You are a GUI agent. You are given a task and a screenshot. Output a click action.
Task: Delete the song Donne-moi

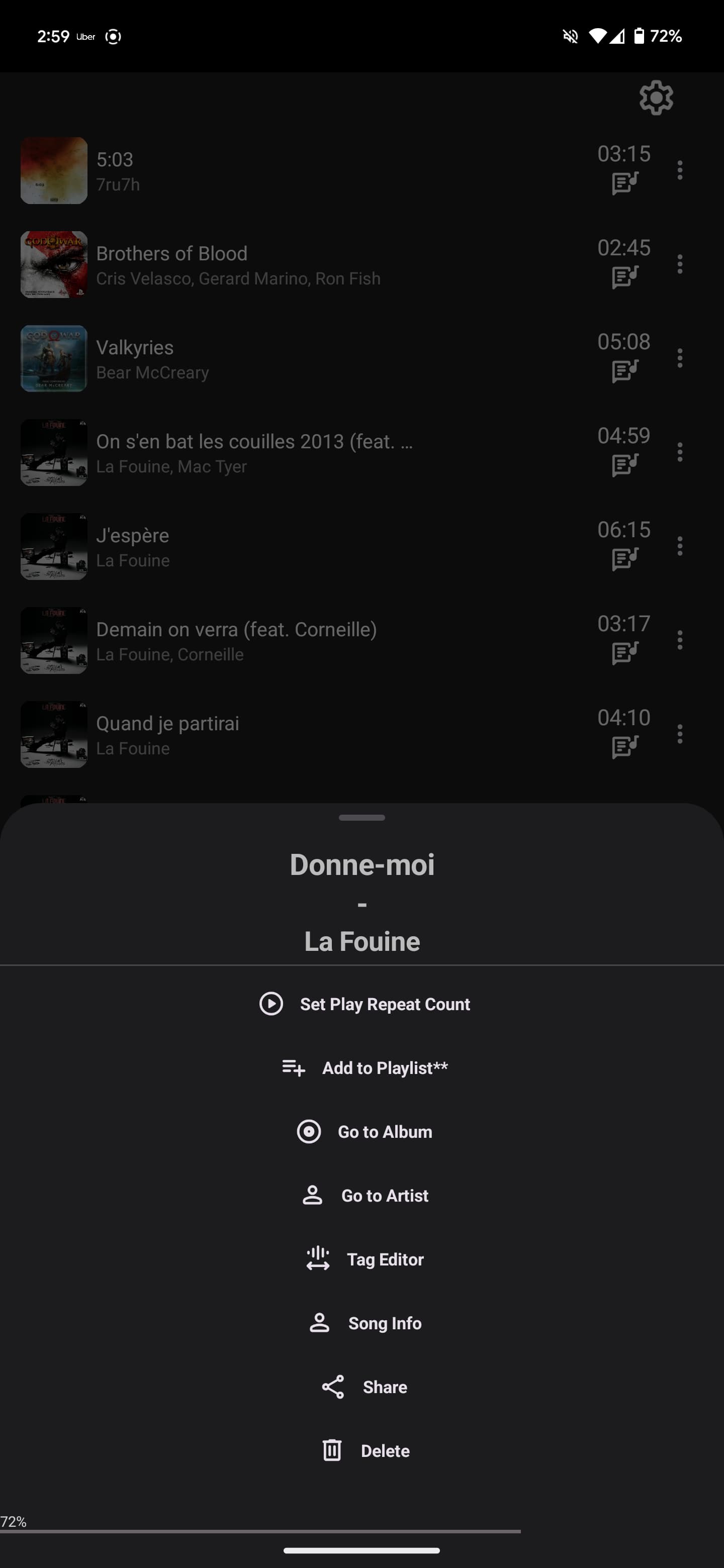364,1451
